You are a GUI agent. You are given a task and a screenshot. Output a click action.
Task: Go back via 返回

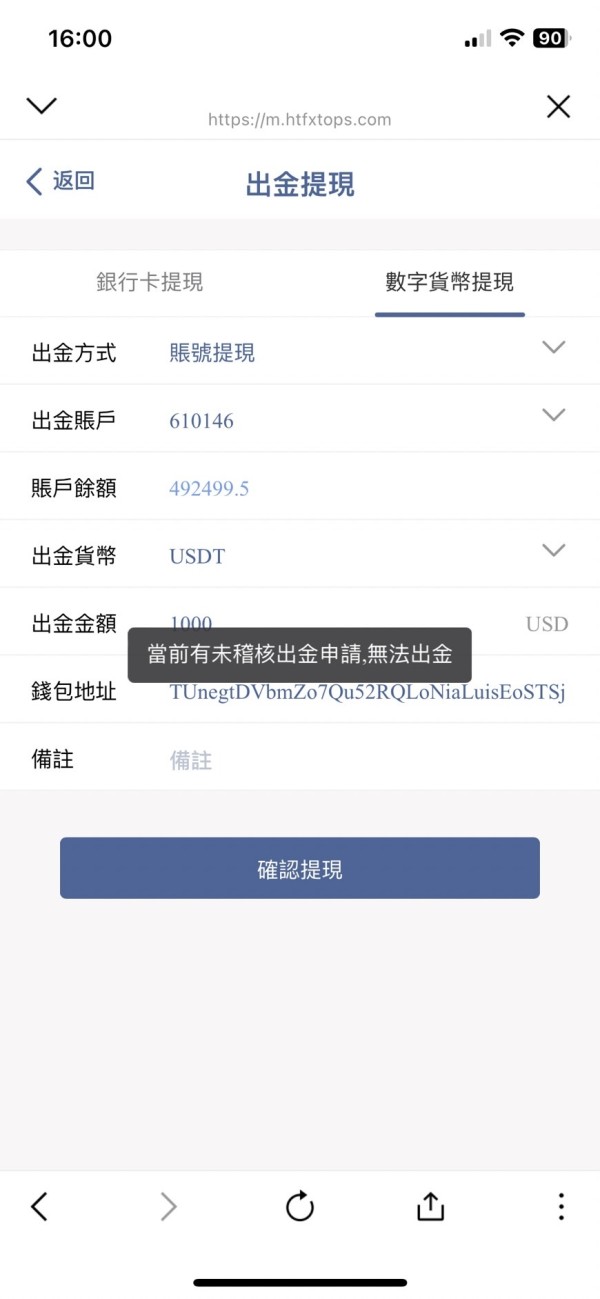(60, 181)
